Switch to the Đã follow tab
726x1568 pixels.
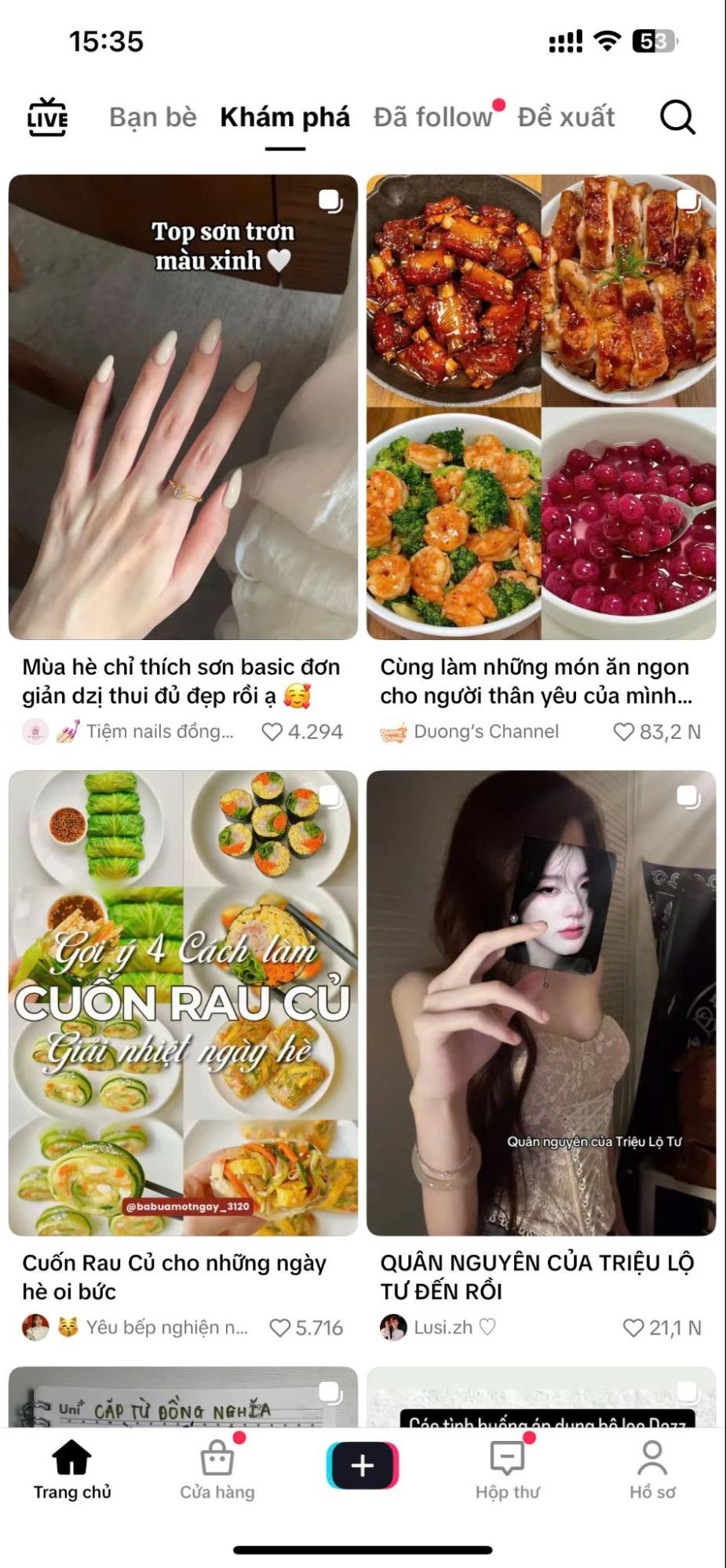point(432,118)
